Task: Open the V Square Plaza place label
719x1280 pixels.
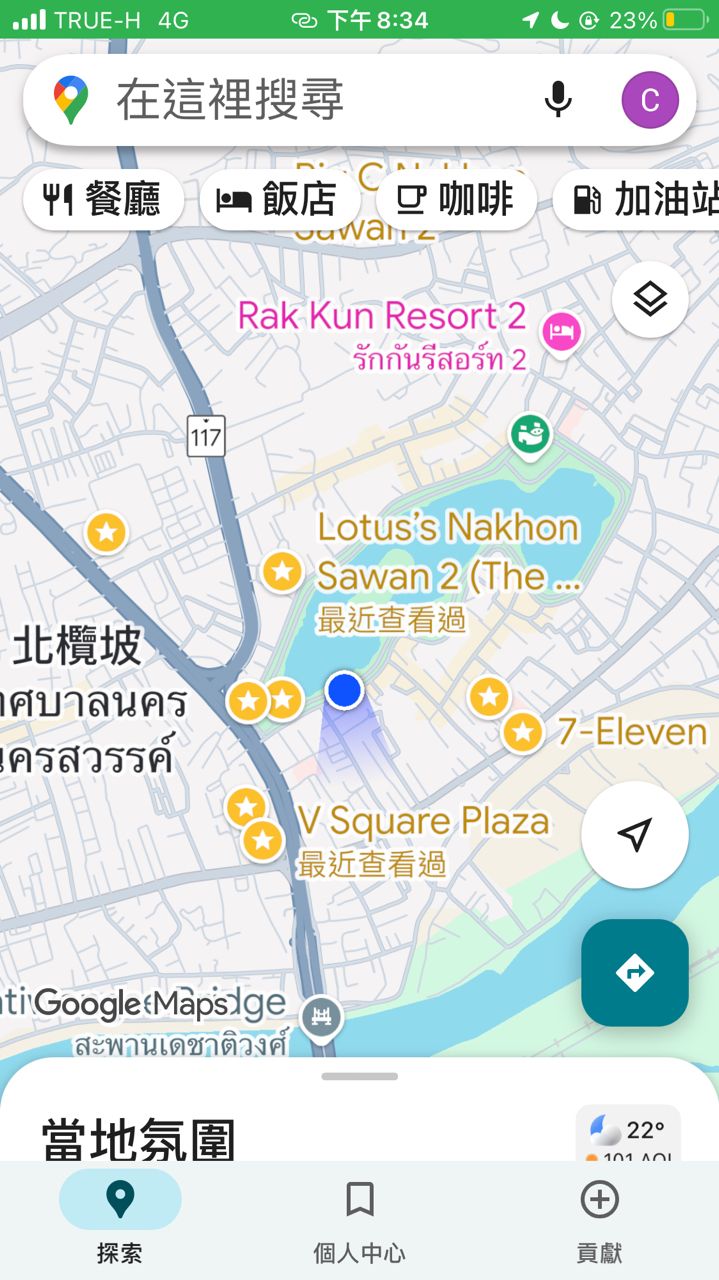Action: pyautogui.click(x=424, y=823)
